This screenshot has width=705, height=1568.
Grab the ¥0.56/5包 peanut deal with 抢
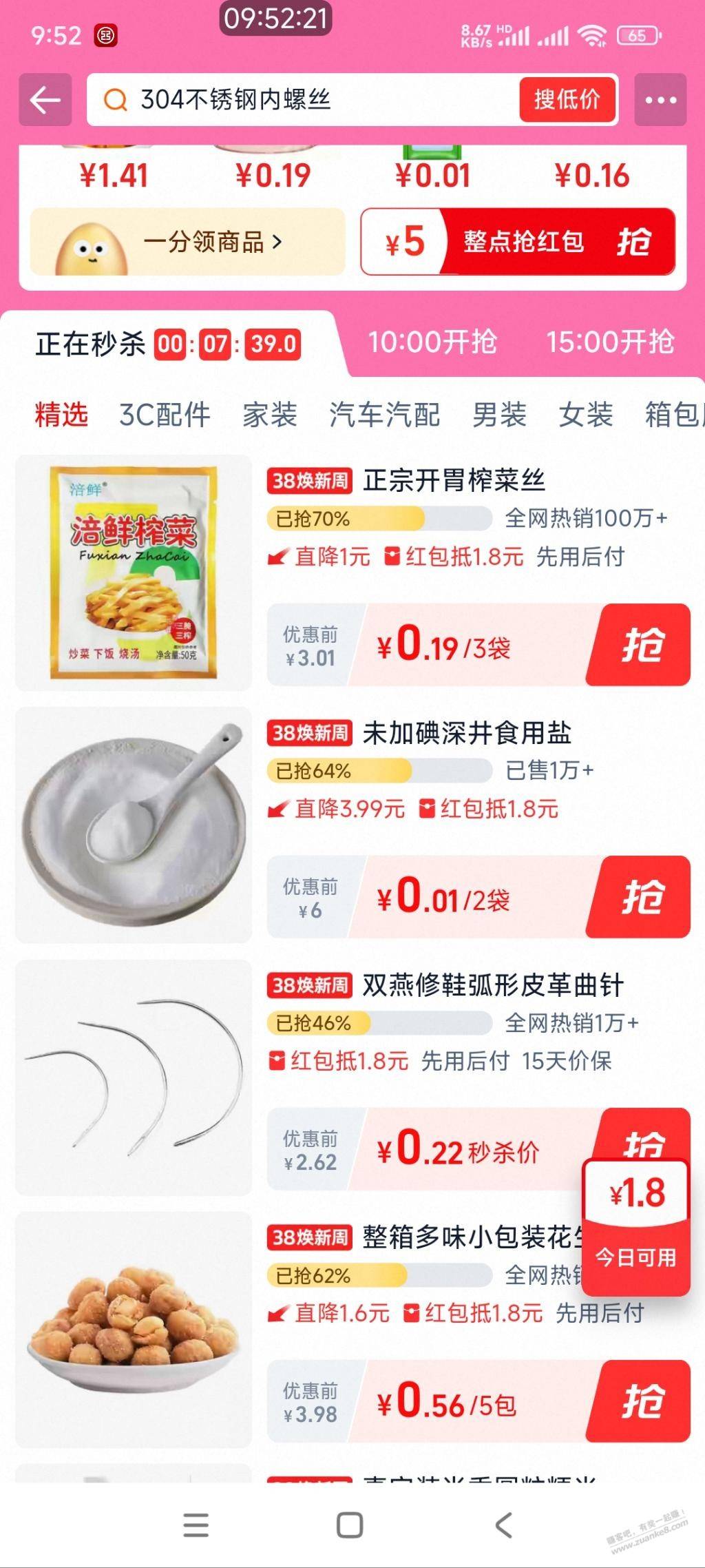click(x=641, y=1401)
